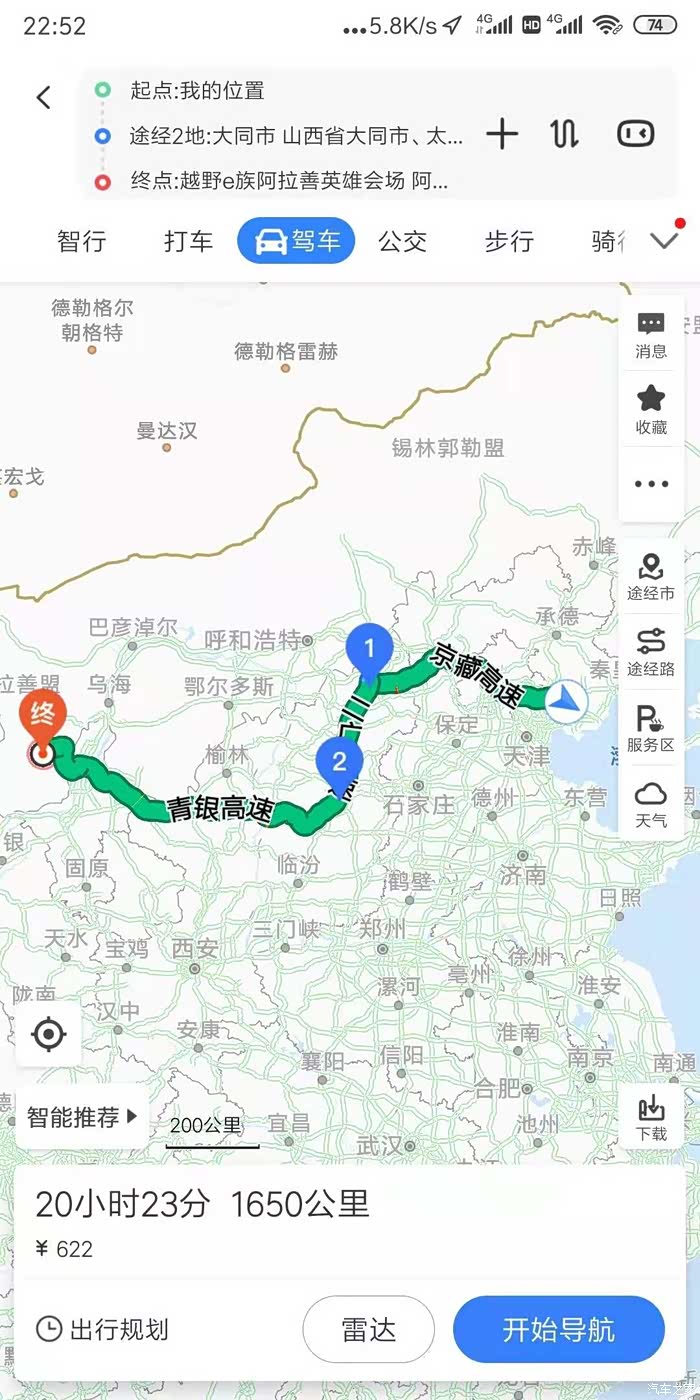Show 服务区 service areas on the route
This screenshot has width=700, height=1400.
[x=651, y=729]
